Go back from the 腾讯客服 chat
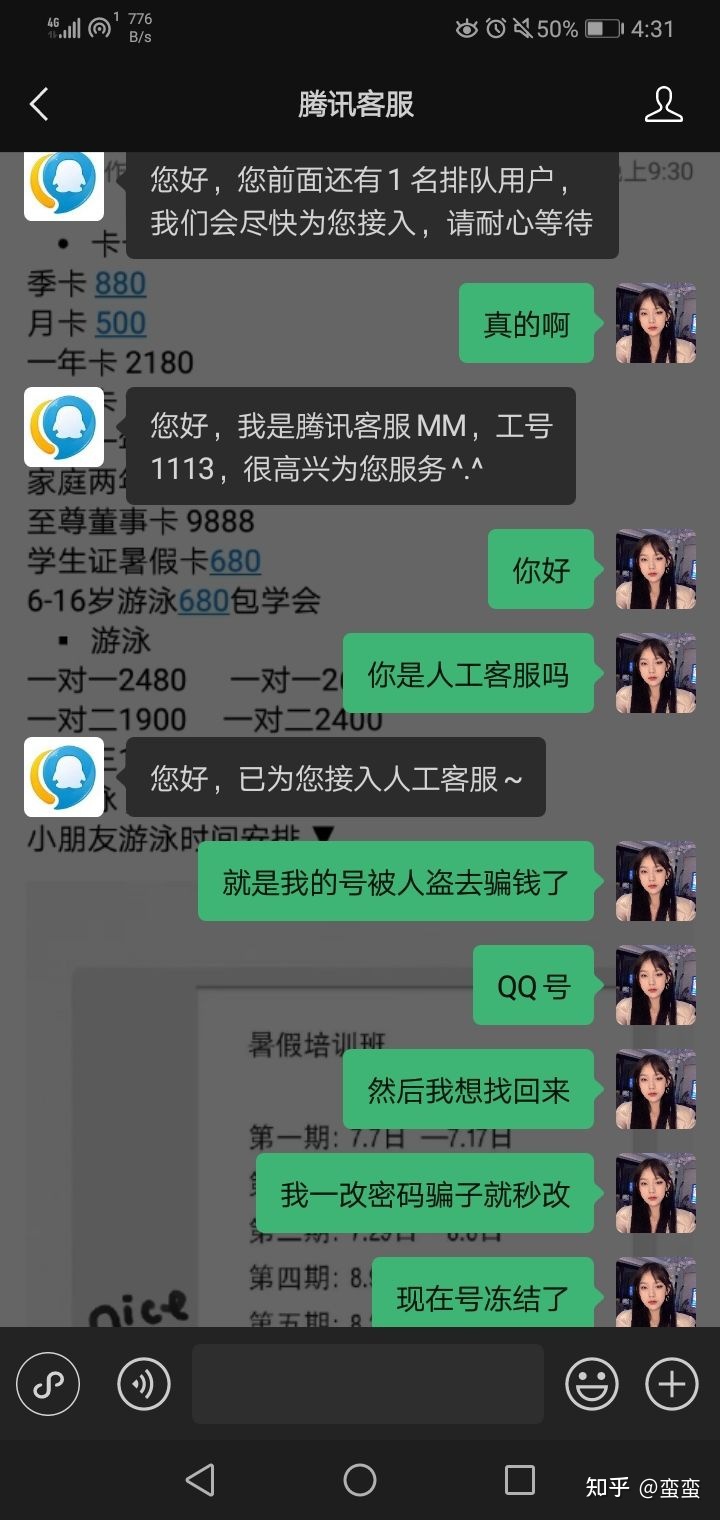 40,104
